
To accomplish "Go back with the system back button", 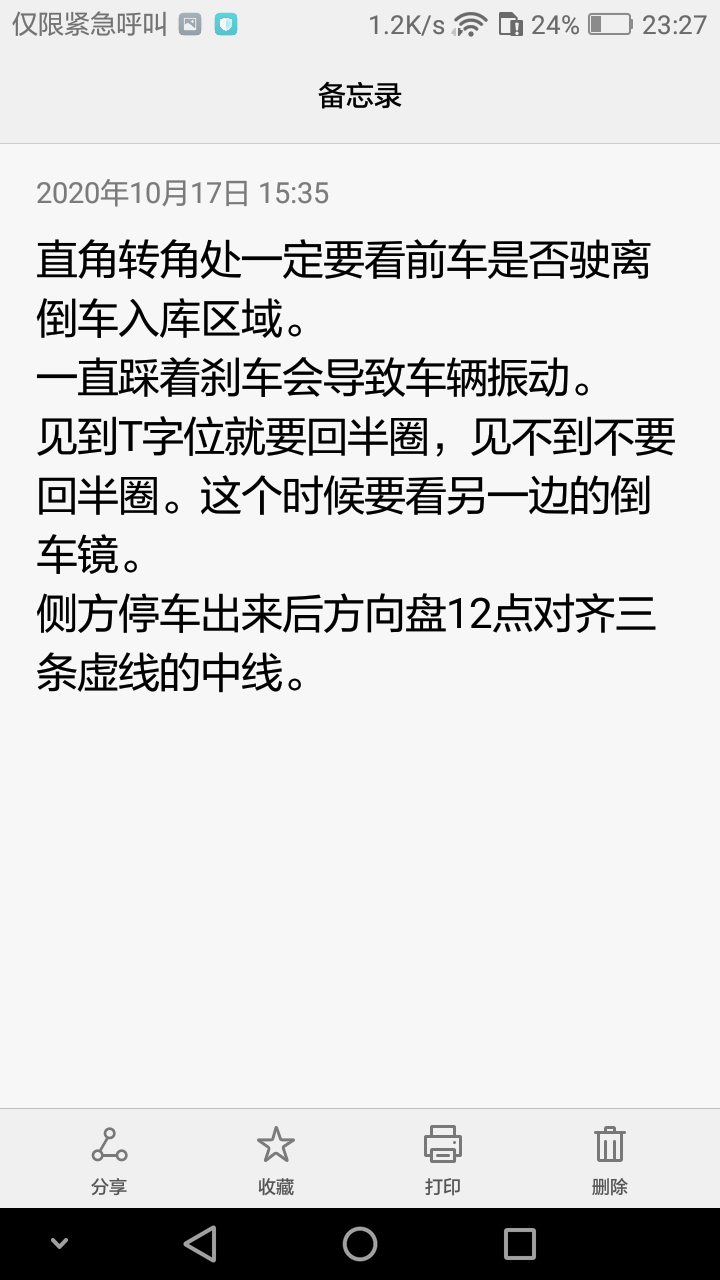I will coord(200,1244).
